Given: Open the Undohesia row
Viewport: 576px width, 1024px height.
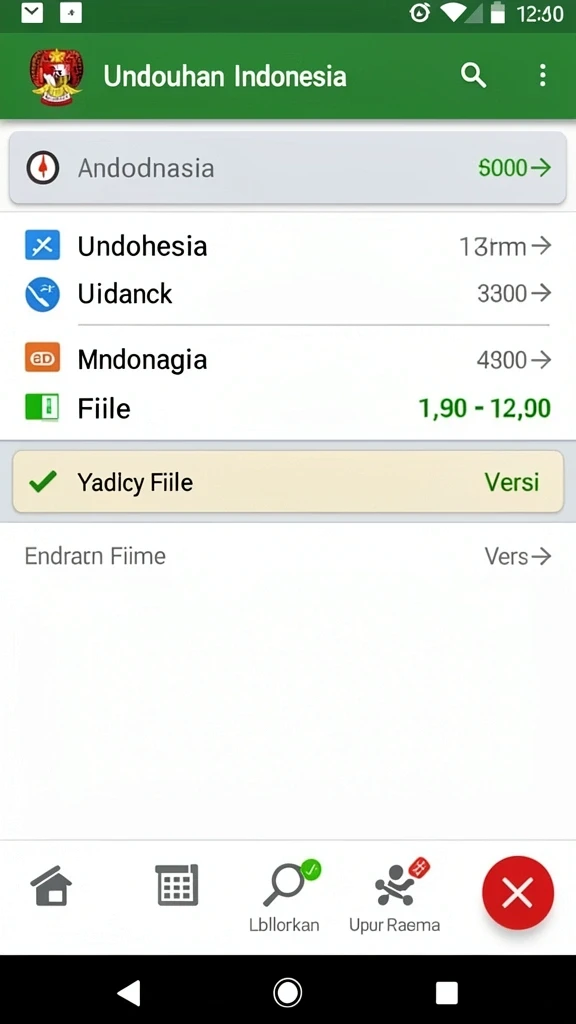Looking at the screenshot, I should point(288,246).
